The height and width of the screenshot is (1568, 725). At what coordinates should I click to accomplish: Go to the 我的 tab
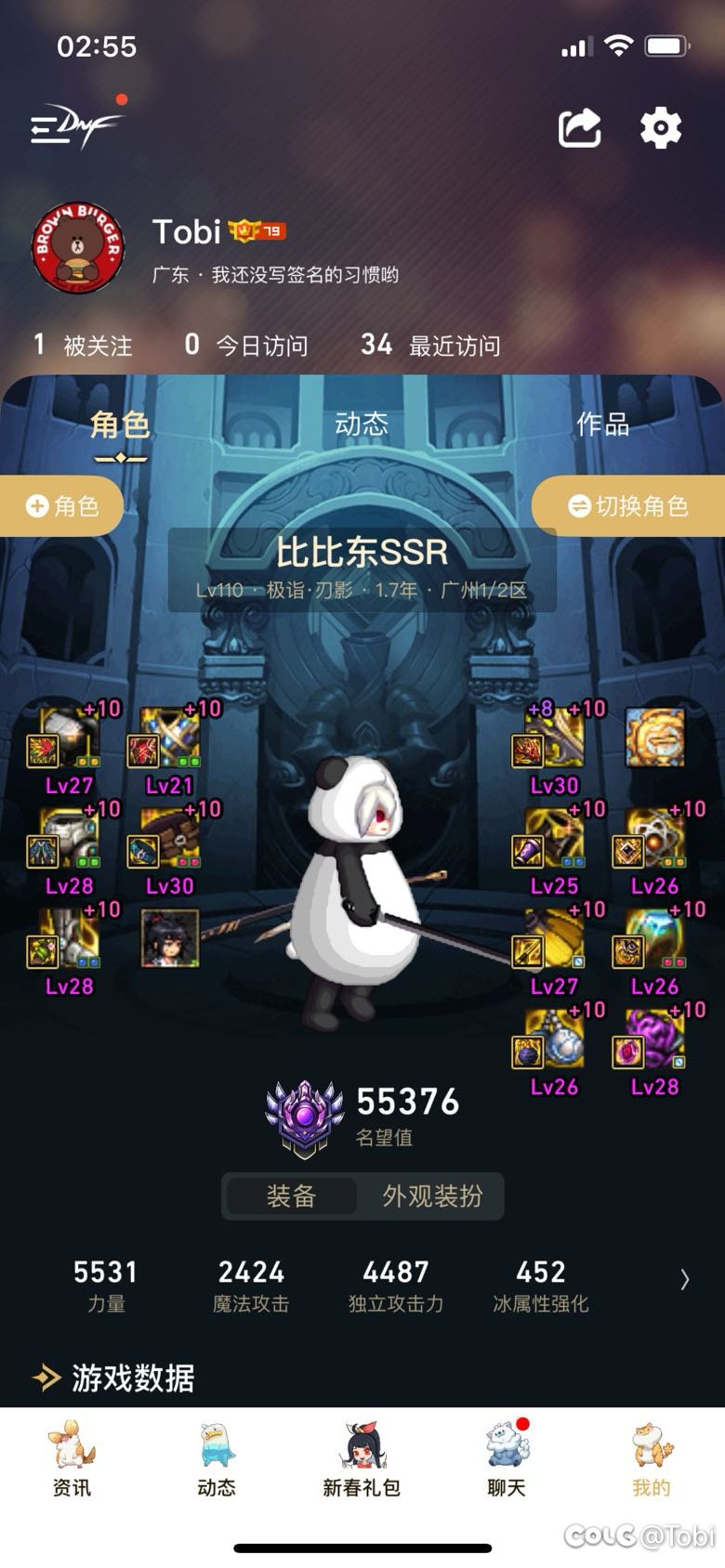point(652,1458)
